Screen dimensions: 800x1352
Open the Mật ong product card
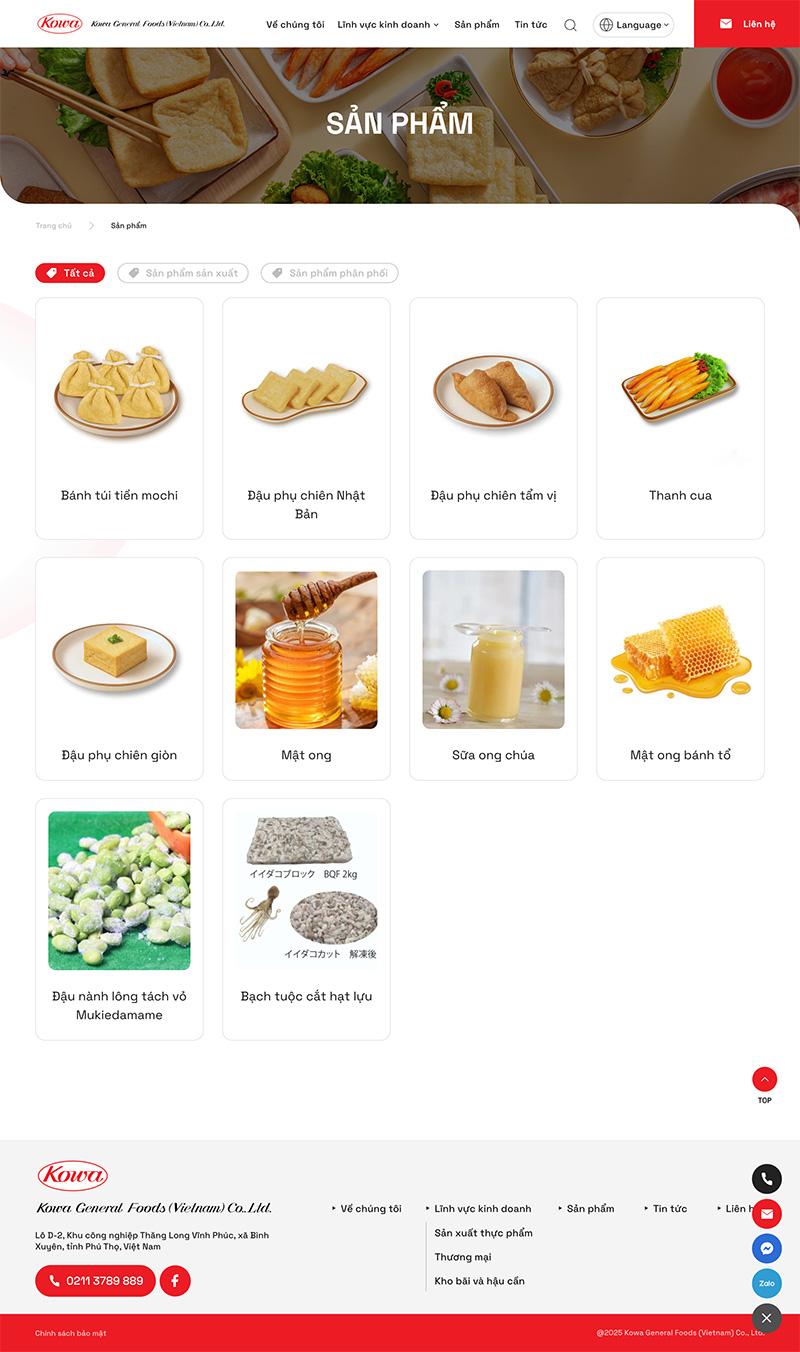click(x=306, y=668)
